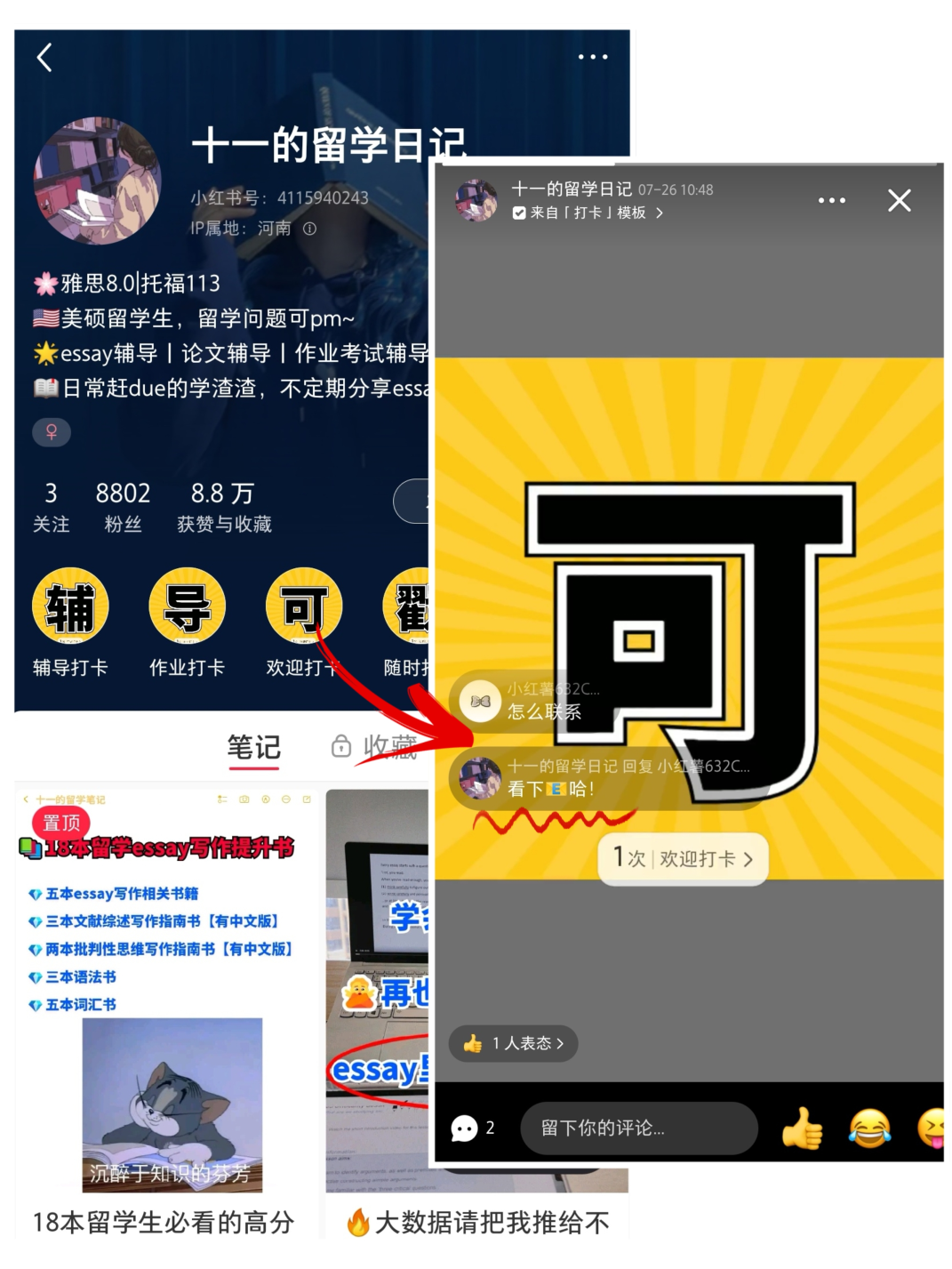Viewport: 952px width, 1269px height.
Task: Expand the 1次 欢迎打卡 chevron
Action: pyautogui.click(x=683, y=858)
